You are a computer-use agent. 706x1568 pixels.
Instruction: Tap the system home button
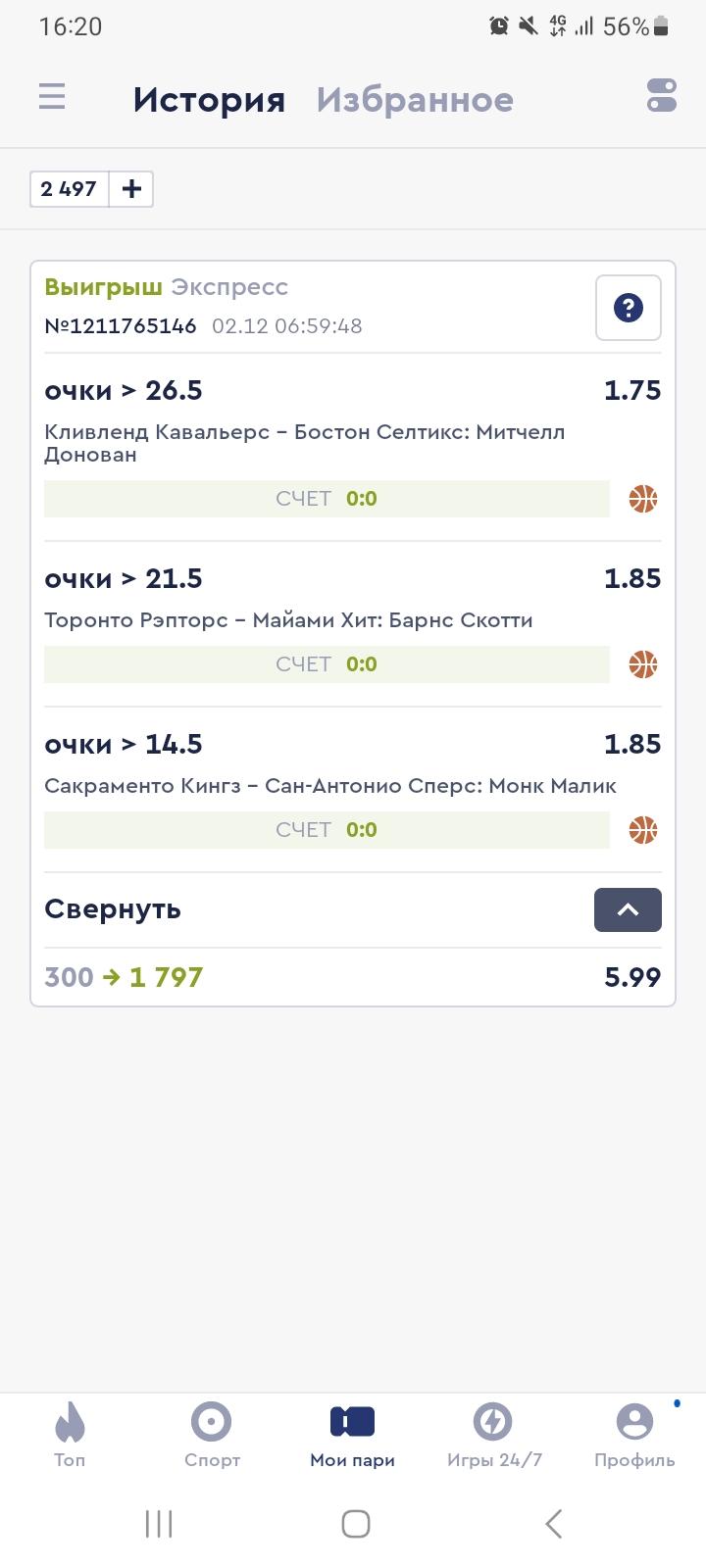(x=356, y=1524)
